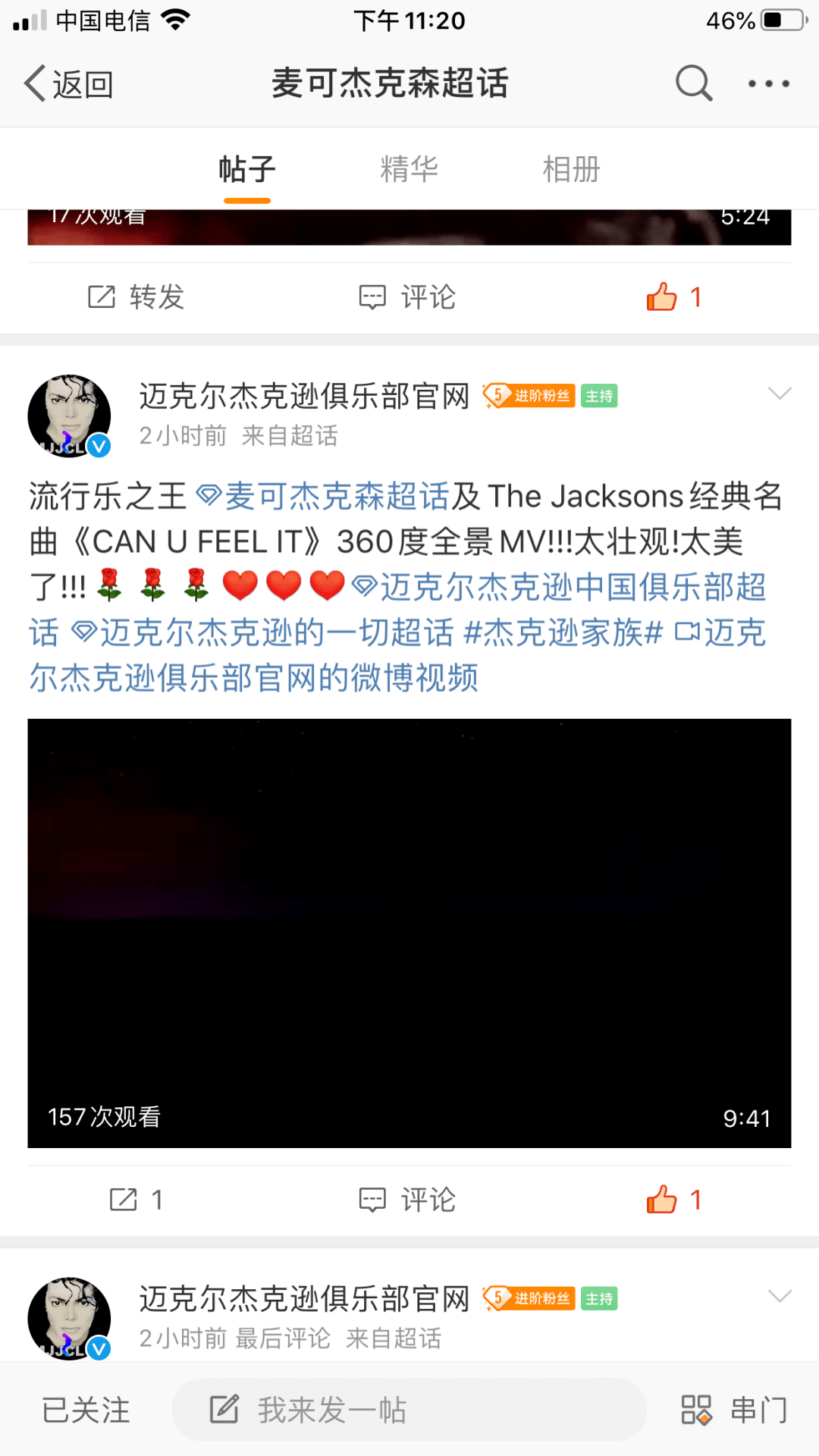Tap 评论 under the 5:24 video post
This screenshot has height=1456, width=819.
point(408,297)
